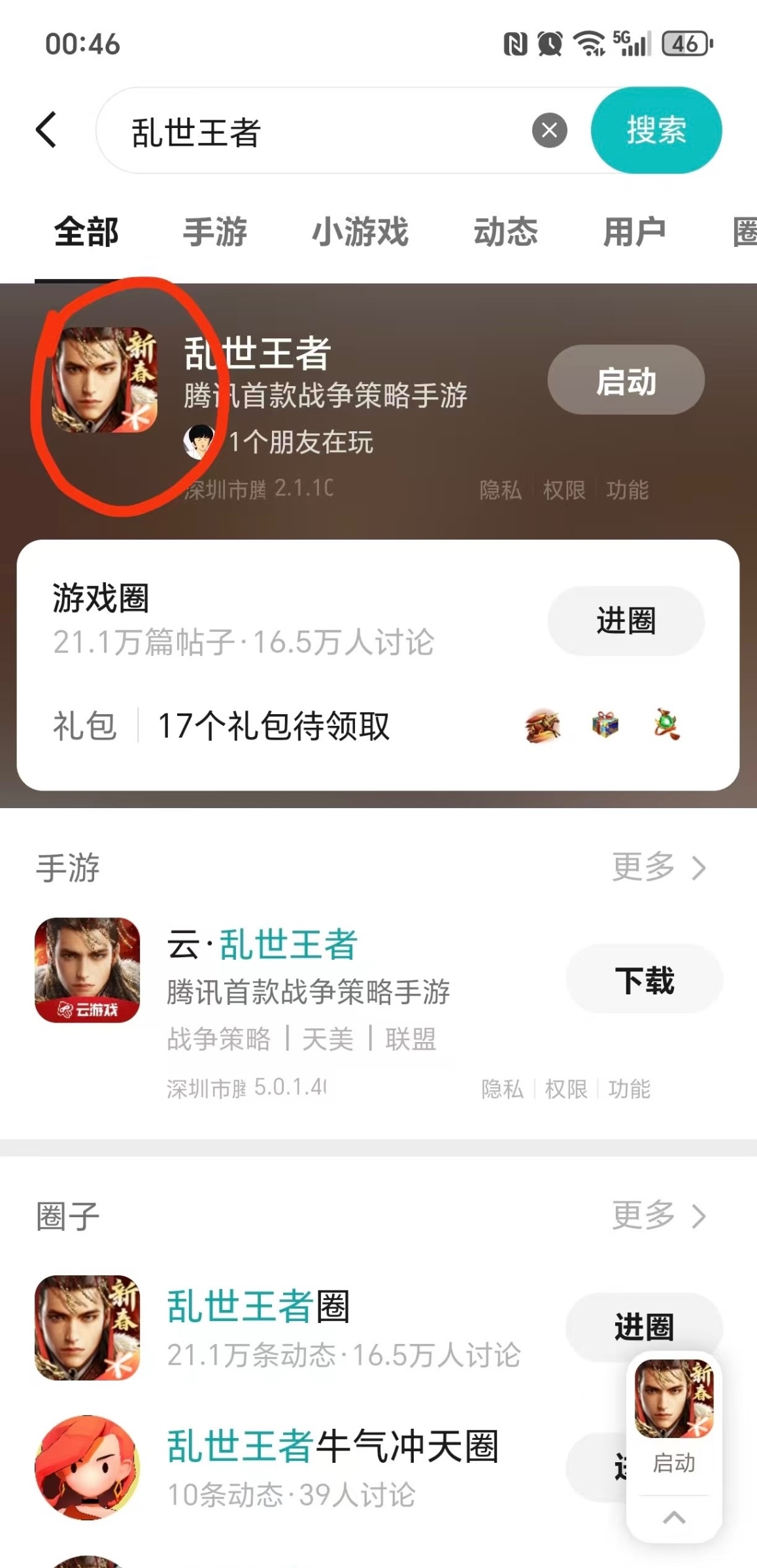Screen dimensions: 757x1568
Task: Tap the 搜索 button
Action: click(656, 130)
